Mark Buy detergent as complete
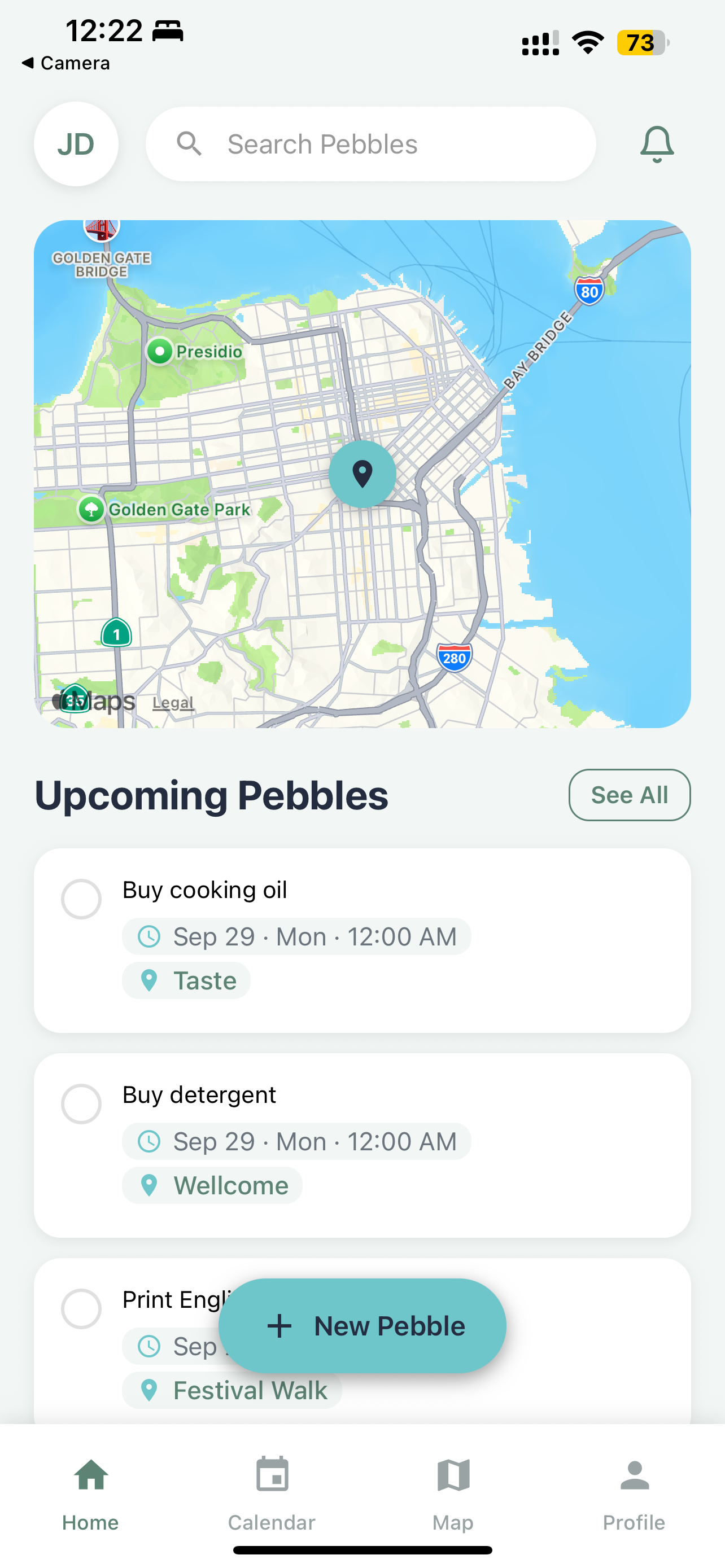 [81, 1103]
